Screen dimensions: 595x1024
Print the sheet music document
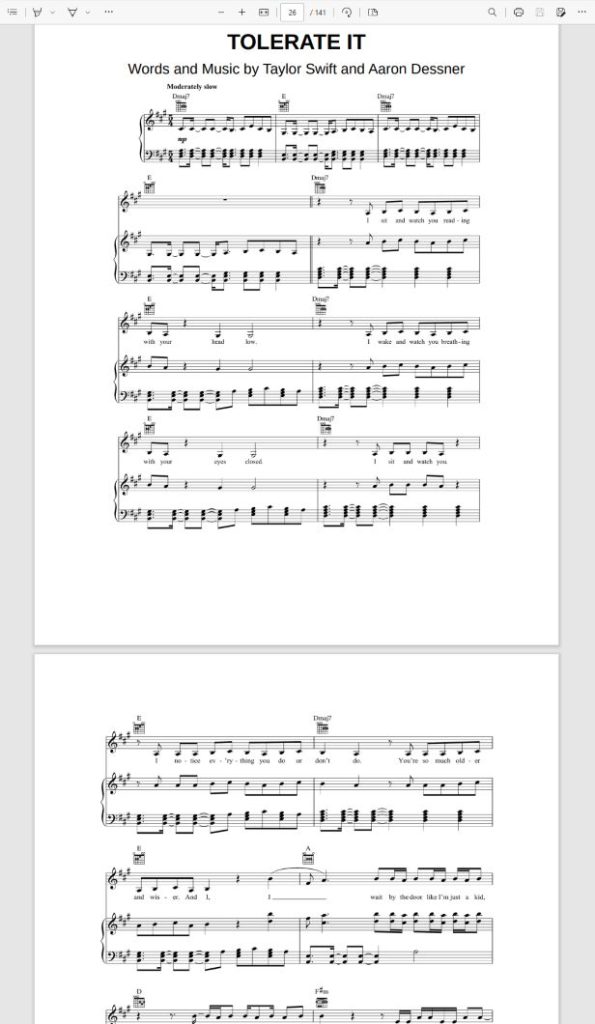point(519,12)
